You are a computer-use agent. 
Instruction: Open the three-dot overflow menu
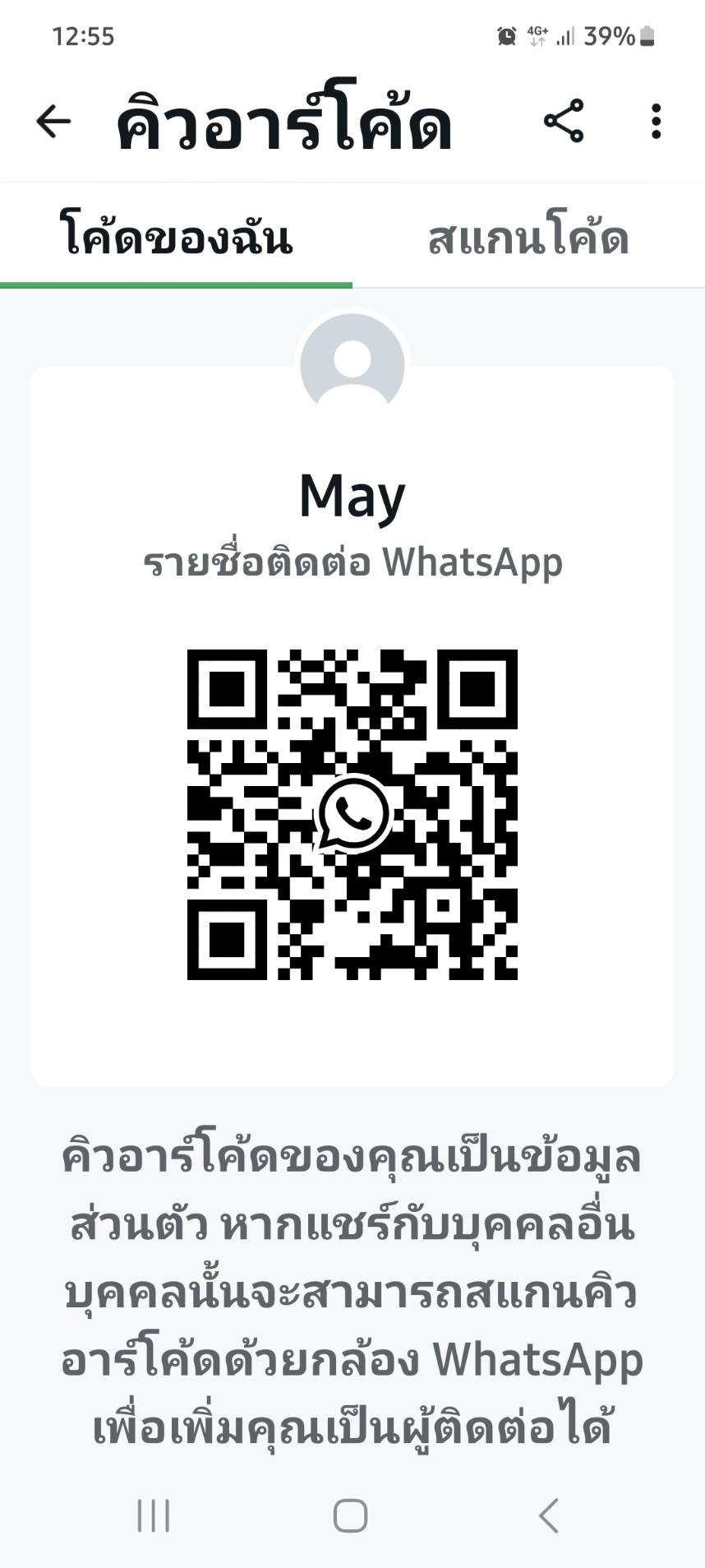pos(656,122)
